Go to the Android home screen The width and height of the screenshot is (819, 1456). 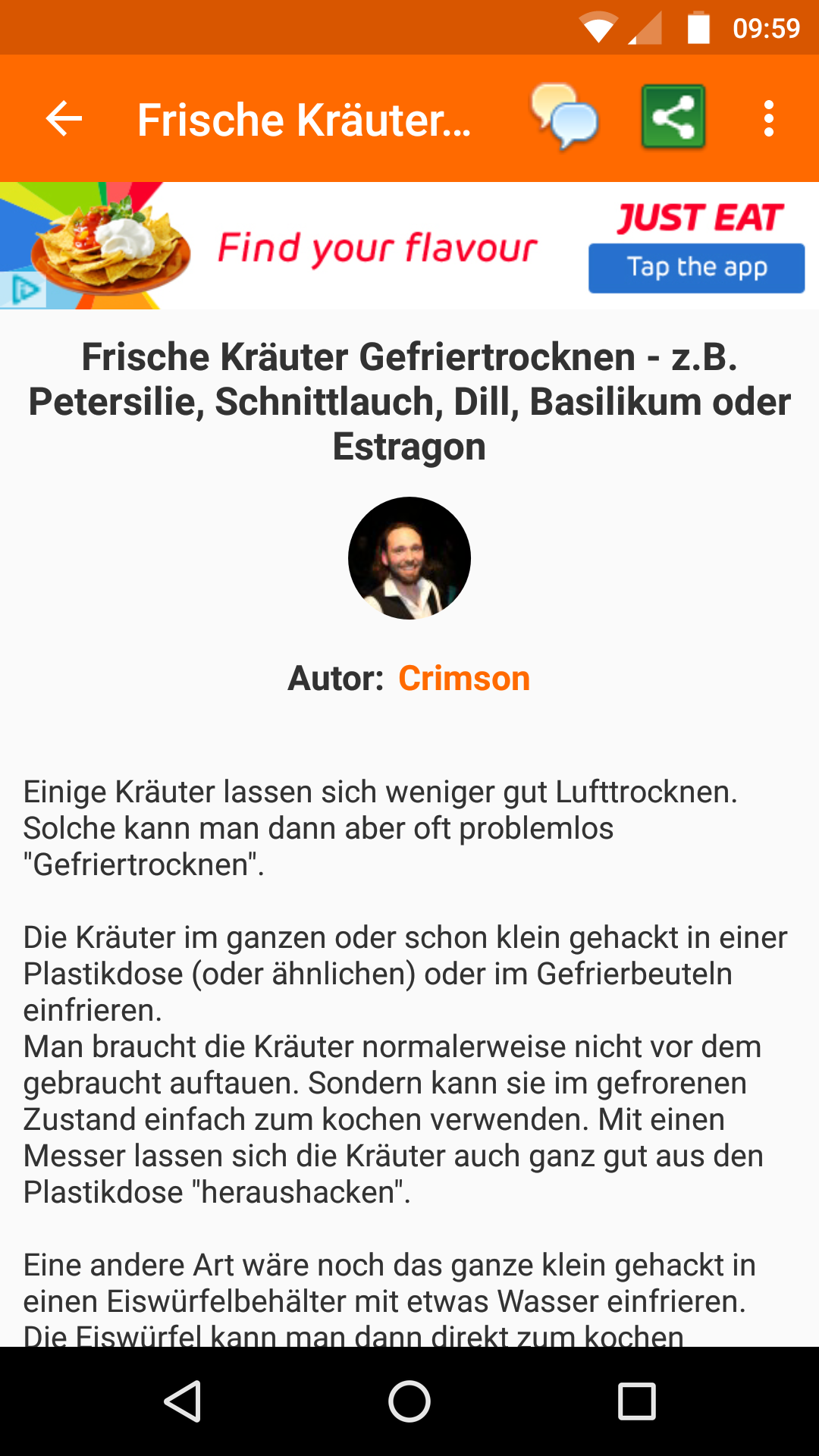pyautogui.click(x=409, y=1401)
